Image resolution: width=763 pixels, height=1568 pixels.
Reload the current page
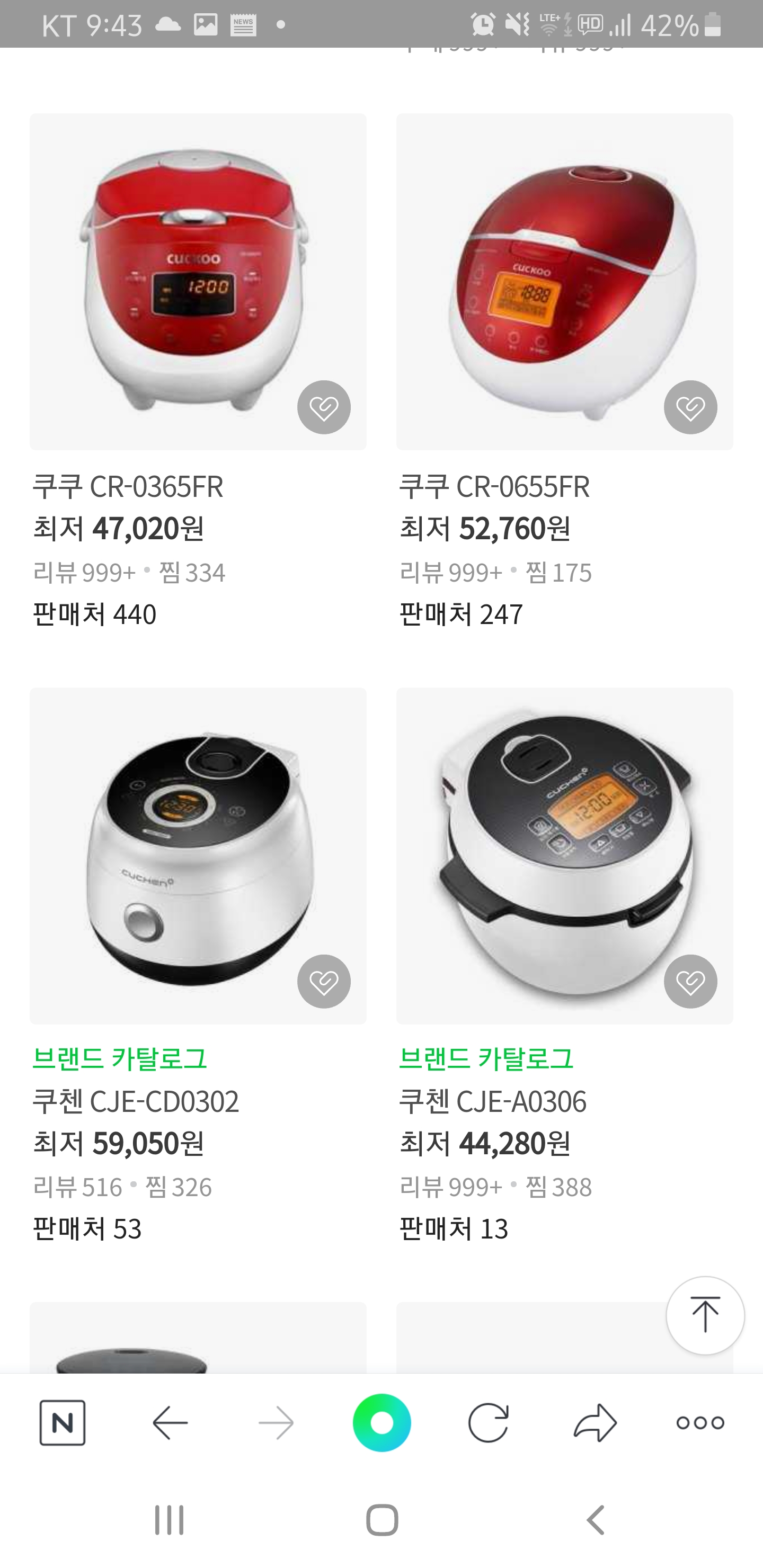pyautogui.click(x=488, y=1422)
